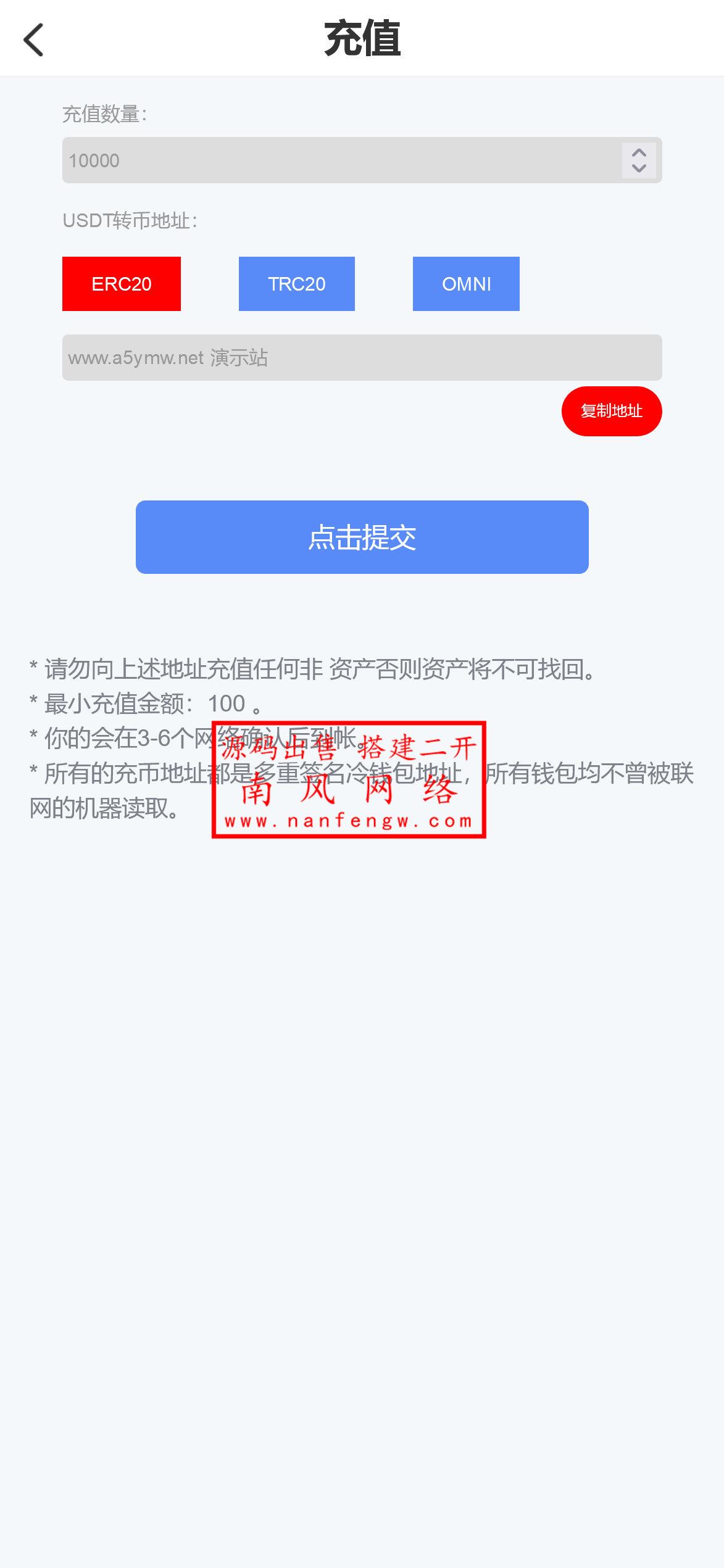Click the minimum recharge amount notice
The image size is (724, 1568).
click(145, 703)
